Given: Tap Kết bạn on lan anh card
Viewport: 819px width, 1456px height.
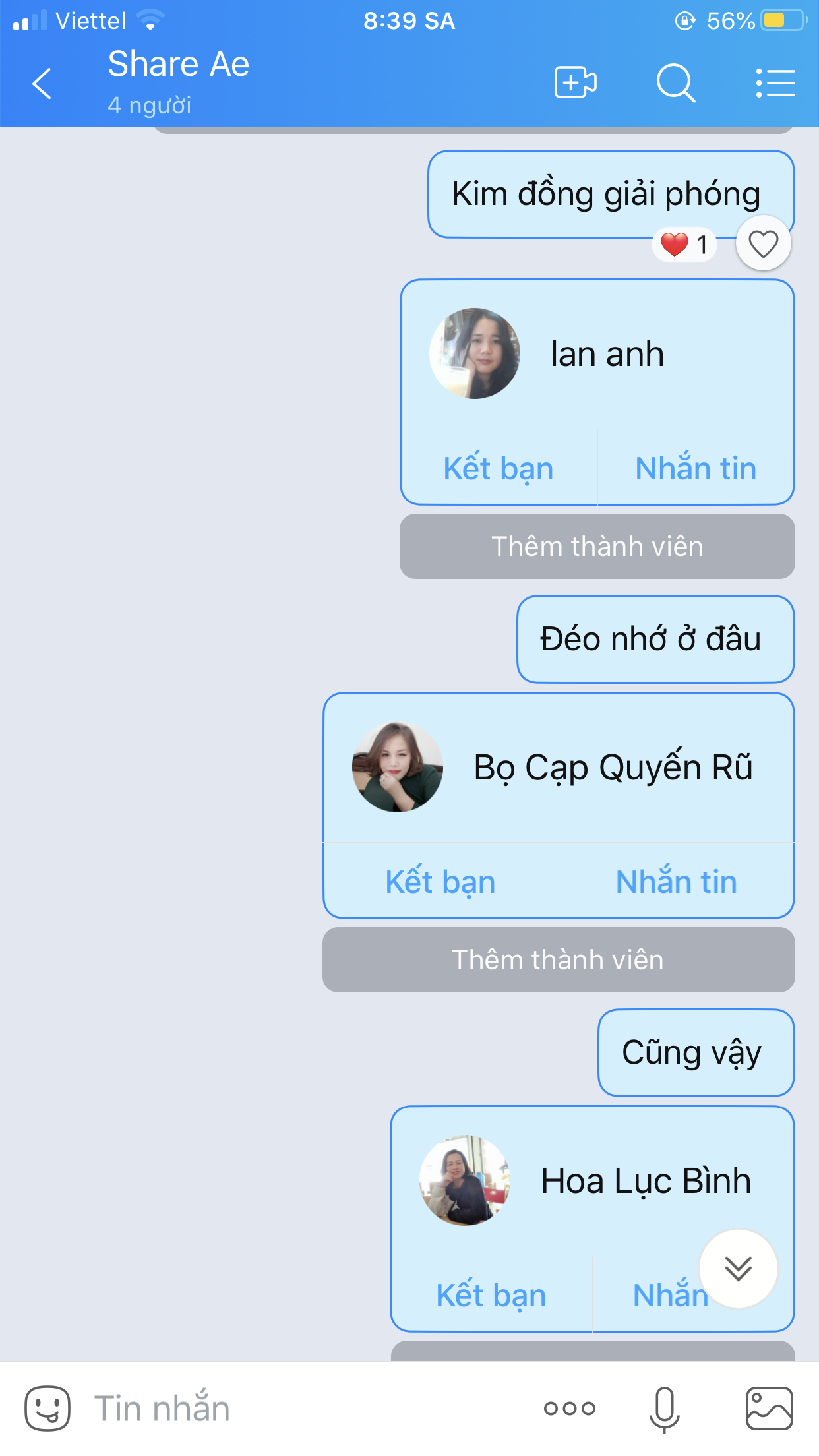Looking at the screenshot, I should [499, 468].
